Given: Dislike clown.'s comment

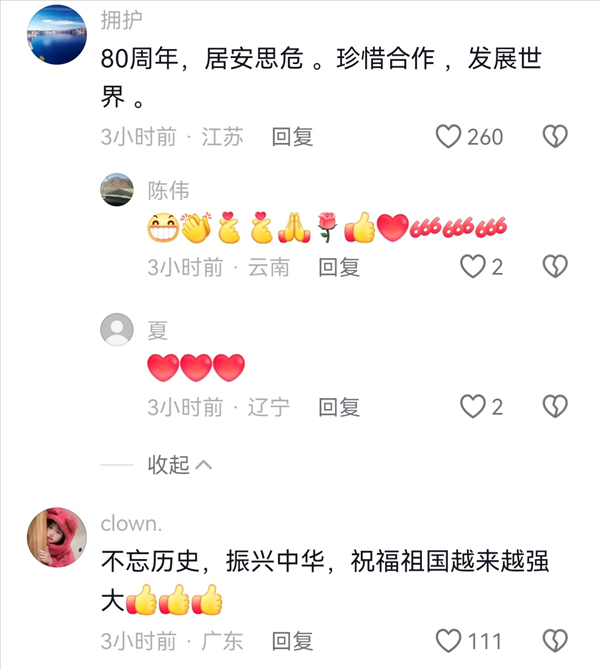Looking at the screenshot, I should (x=555, y=640).
